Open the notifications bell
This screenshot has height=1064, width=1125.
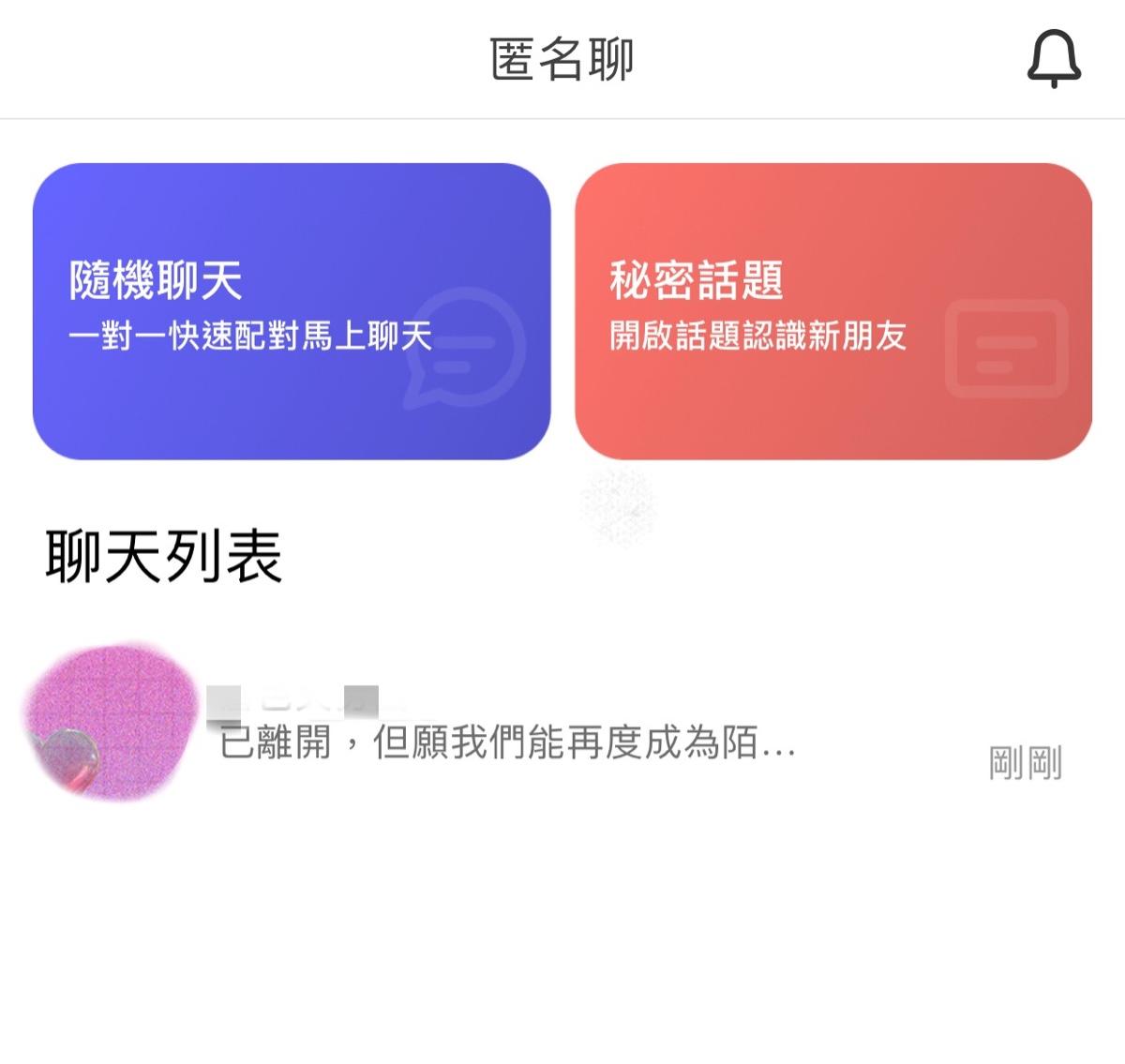(x=1054, y=59)
